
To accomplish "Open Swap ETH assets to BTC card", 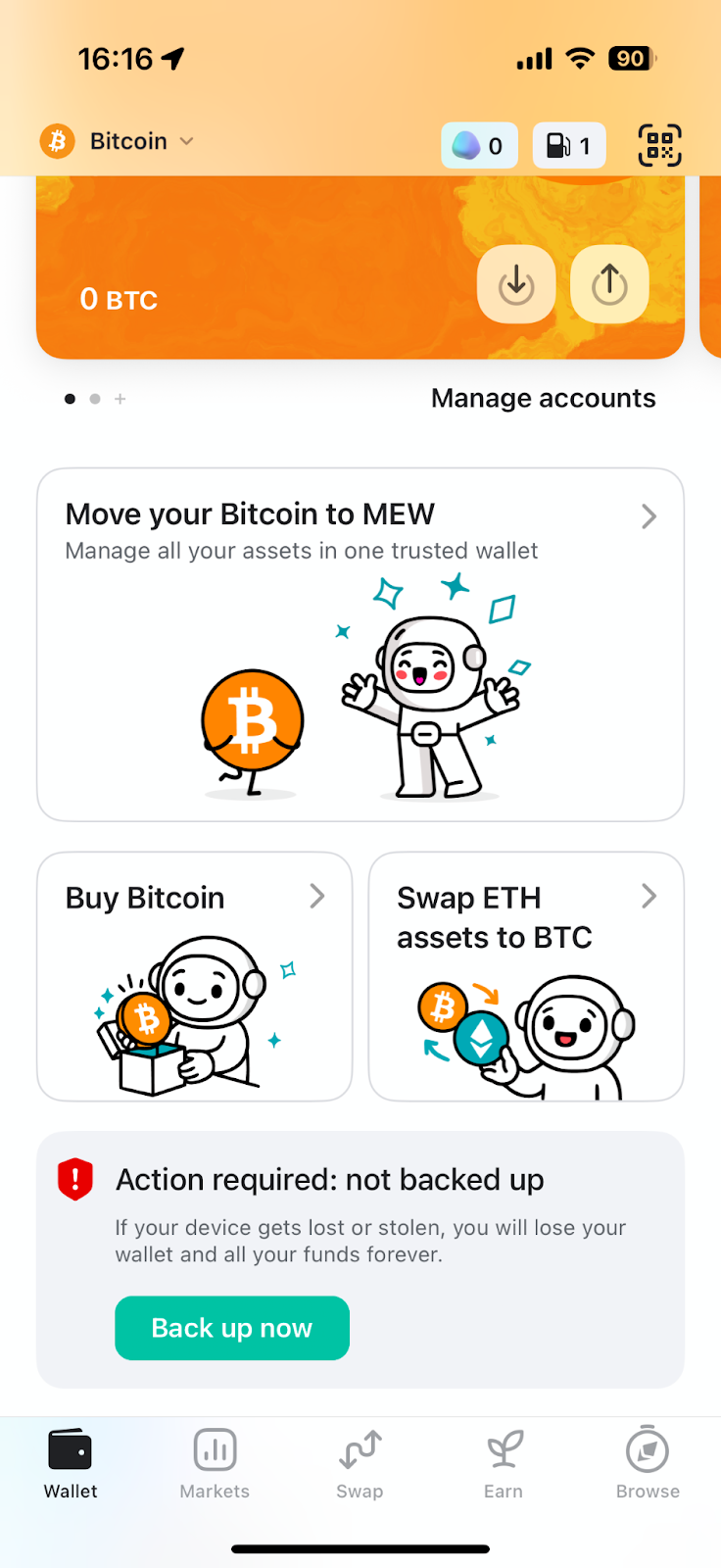I will [525, 976].
